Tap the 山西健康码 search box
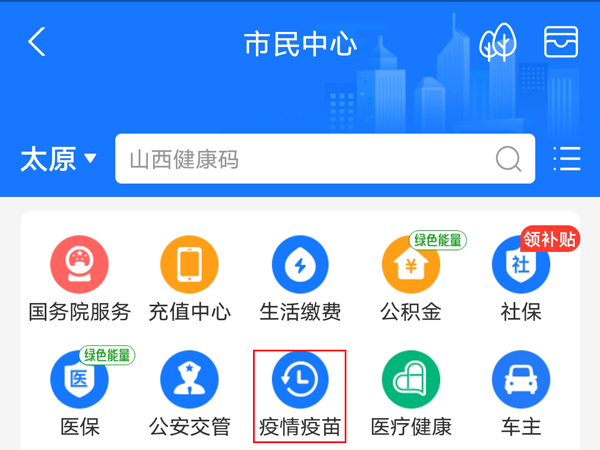600x450 pixels. tap(310, 159)
